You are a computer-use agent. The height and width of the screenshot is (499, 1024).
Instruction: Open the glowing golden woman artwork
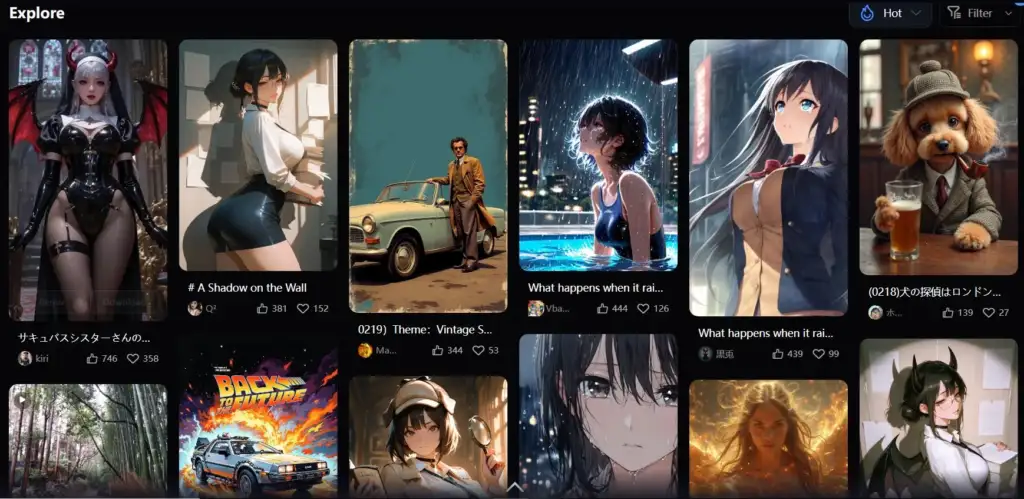pyautogui.click(x=768, y=438)
